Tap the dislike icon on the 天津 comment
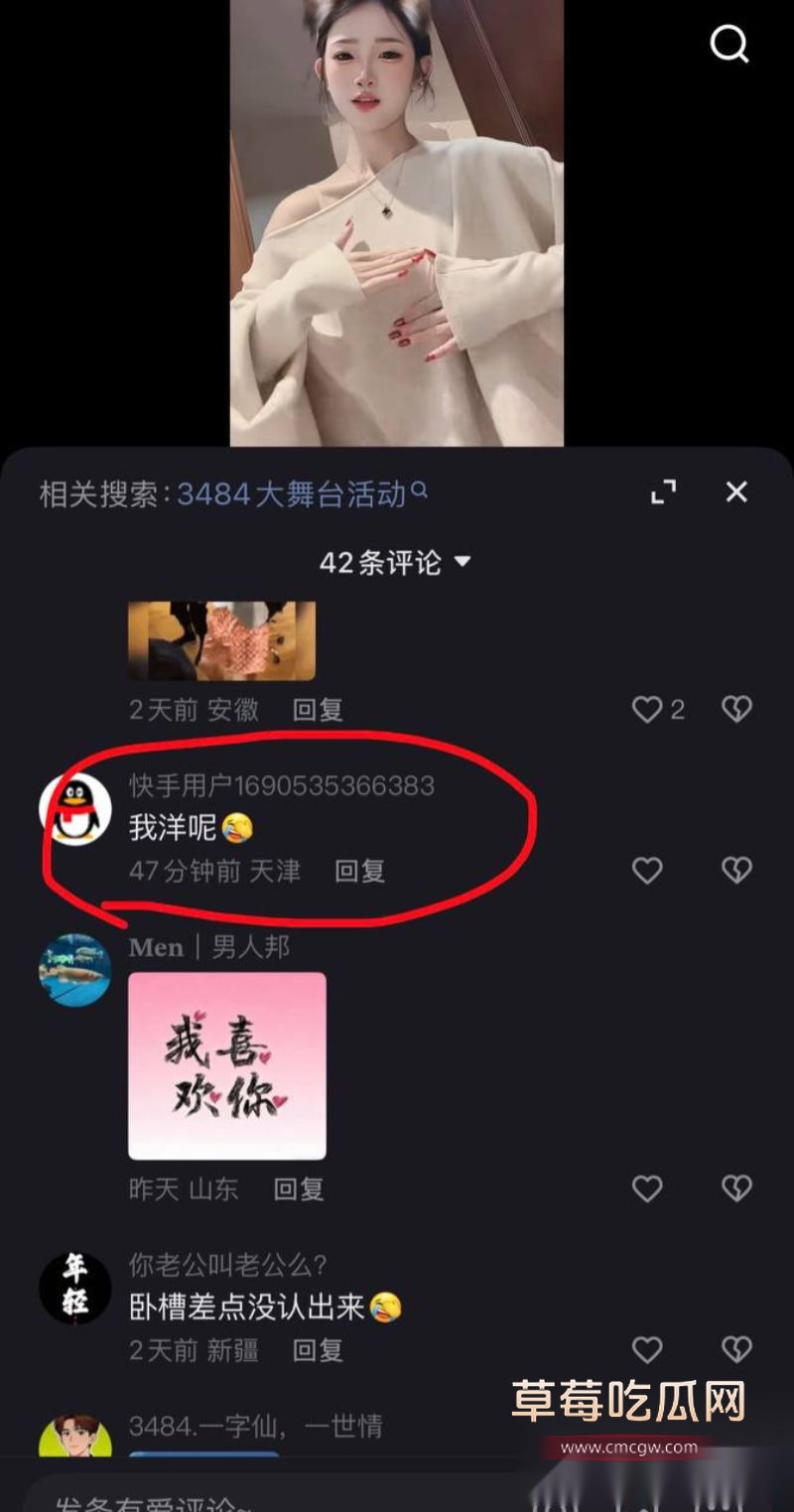Viewport: 794px width, 1512px height. coord(734,871)
